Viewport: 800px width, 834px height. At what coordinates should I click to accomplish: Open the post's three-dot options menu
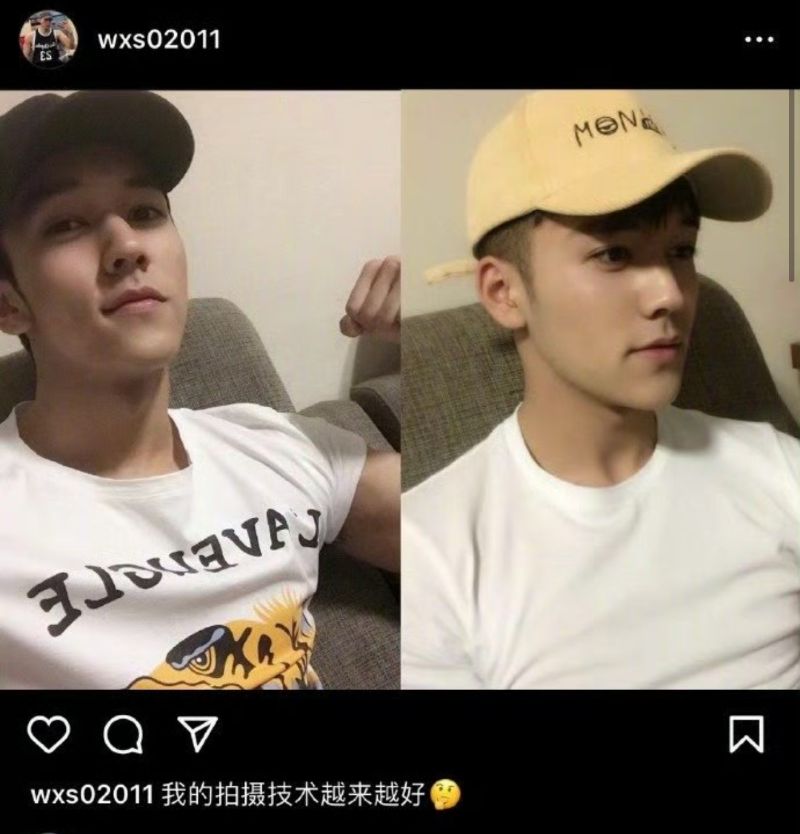759,40
